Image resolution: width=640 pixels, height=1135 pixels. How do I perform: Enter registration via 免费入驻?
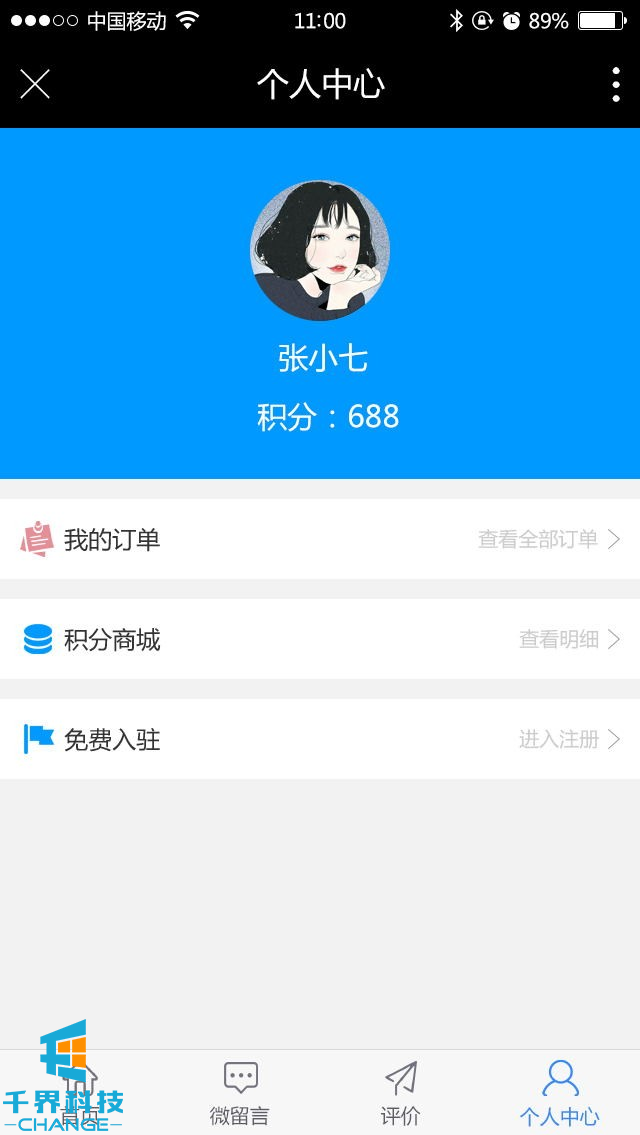[320, 739]
